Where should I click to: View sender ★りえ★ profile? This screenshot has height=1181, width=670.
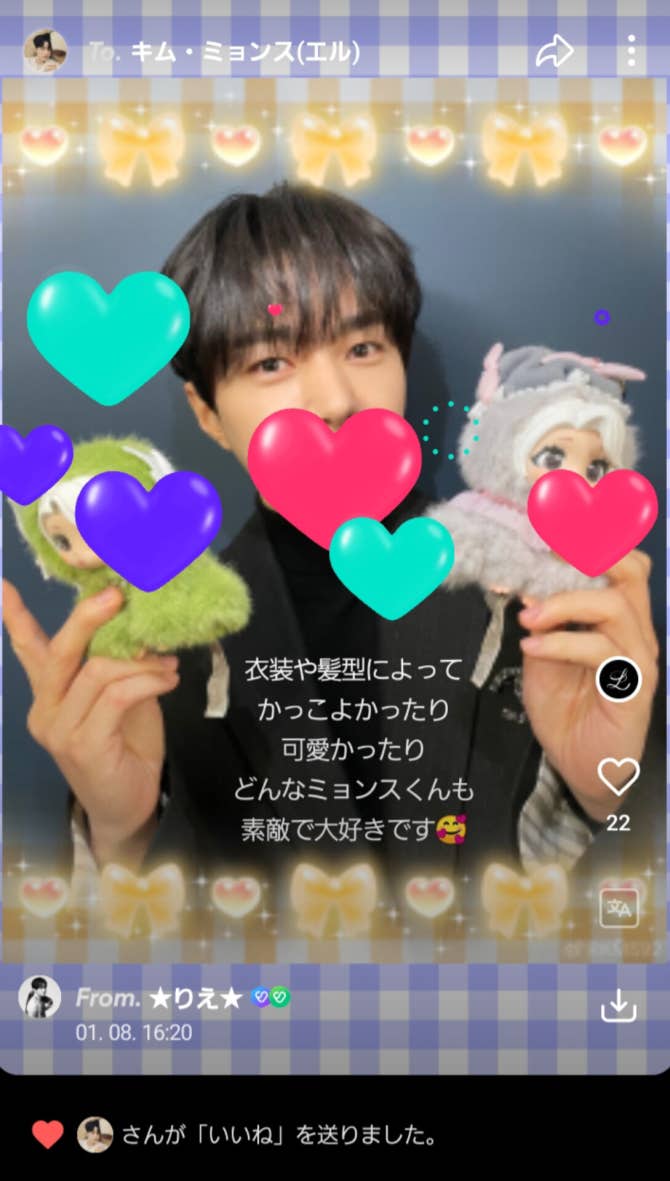[x=40, y=997]
